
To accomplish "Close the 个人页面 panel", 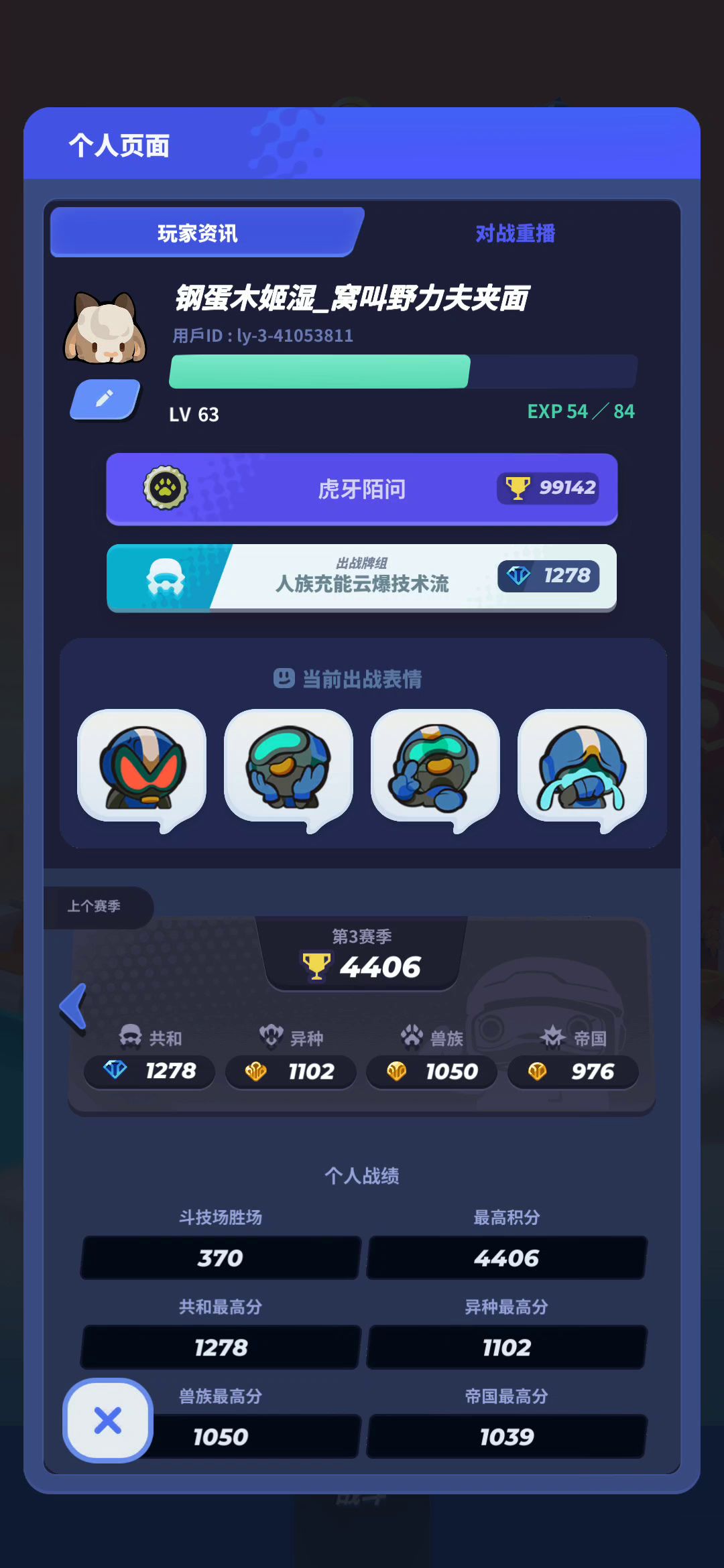I will pyautogui.click(x=108, y=1420).
